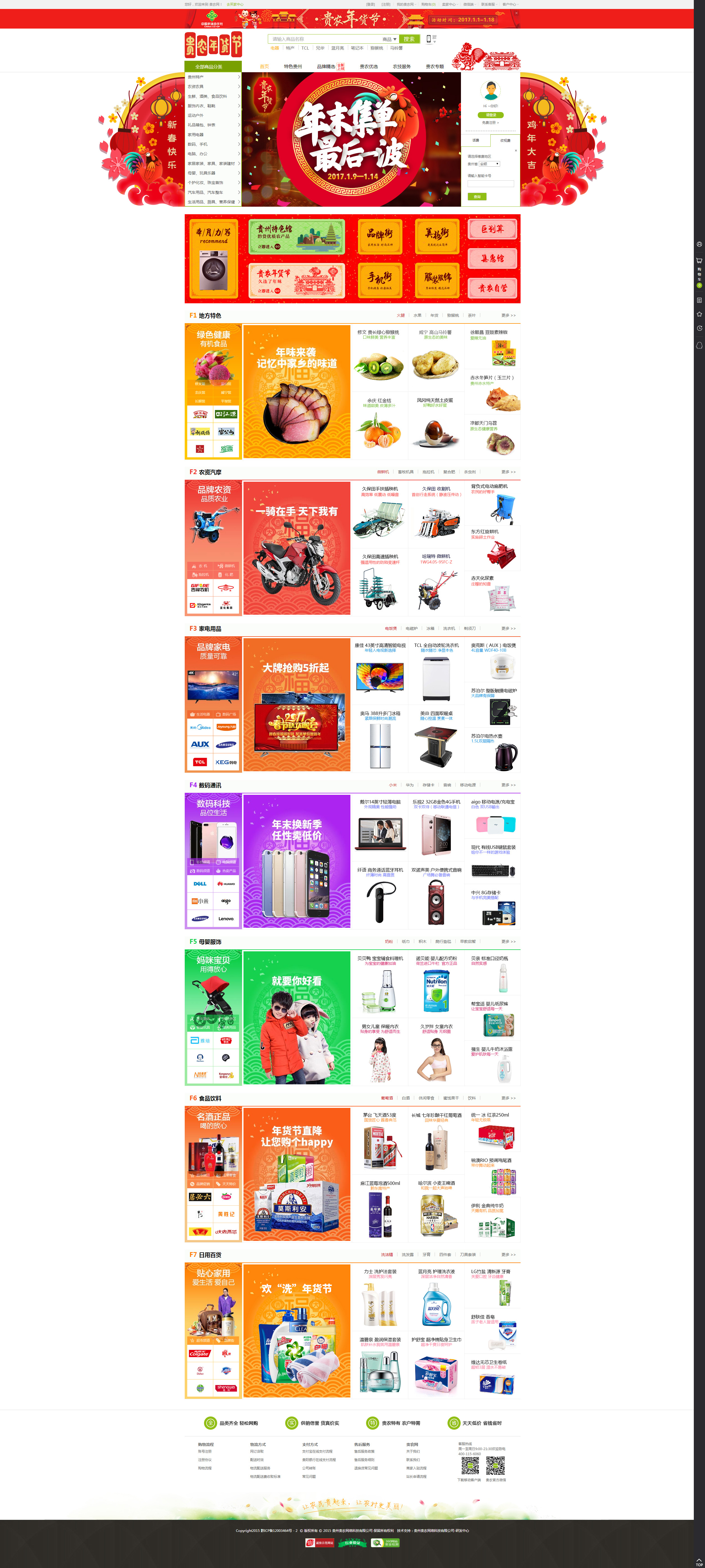705x1568 pixels.
Task: Select the 水果 filter in 地方特色
Action: coord(417,315)
